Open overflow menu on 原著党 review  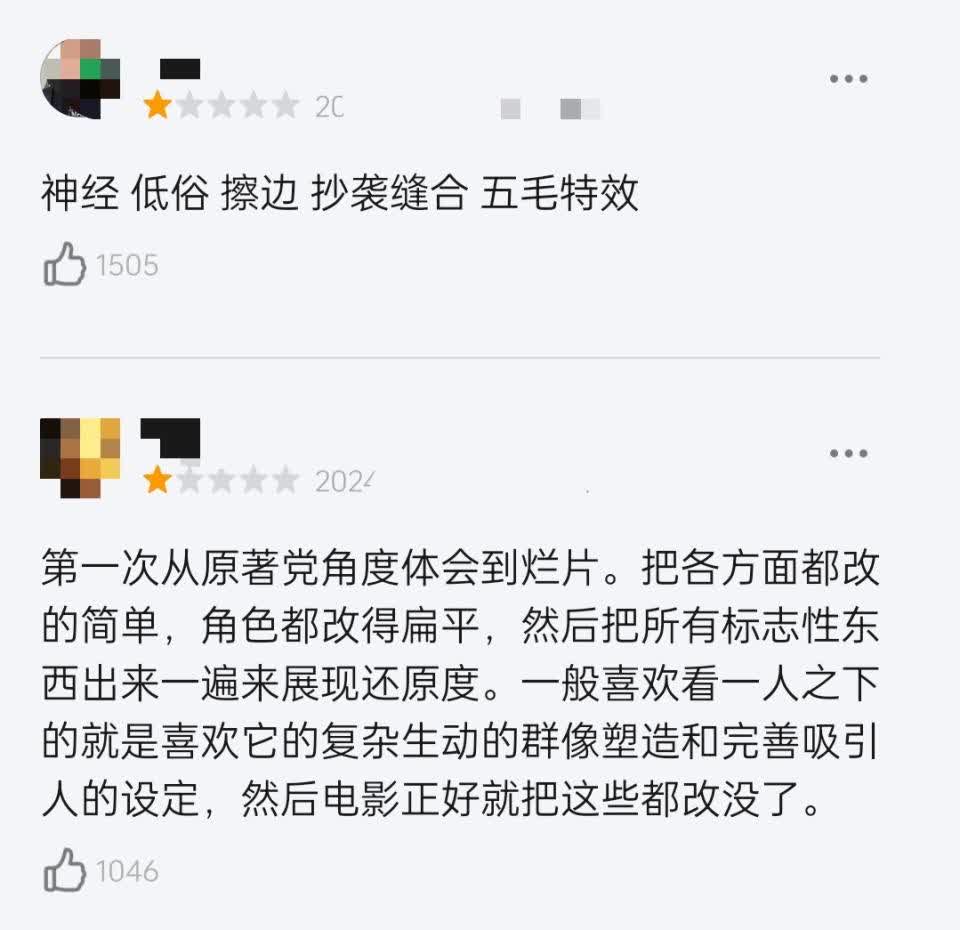coord(848,454)
